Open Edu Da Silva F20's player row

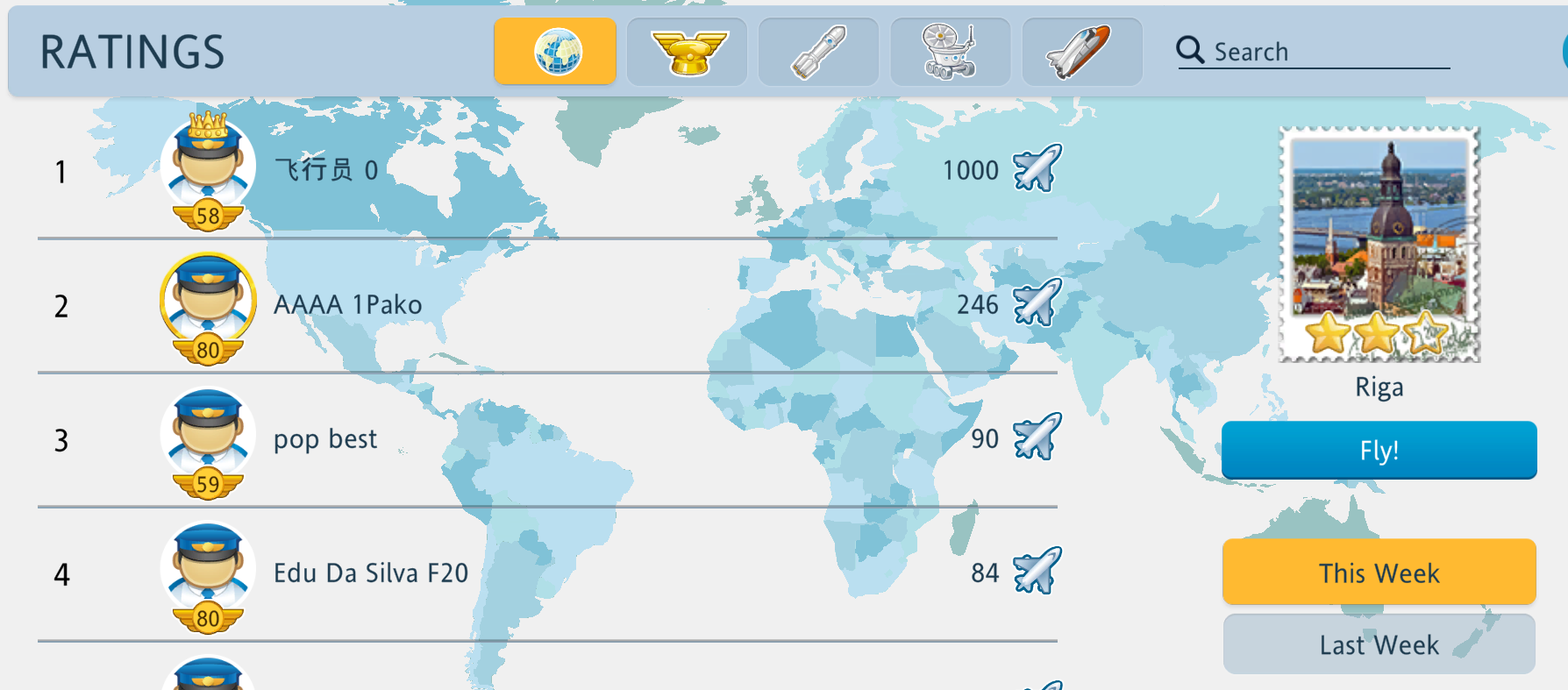tap(547, 573)
